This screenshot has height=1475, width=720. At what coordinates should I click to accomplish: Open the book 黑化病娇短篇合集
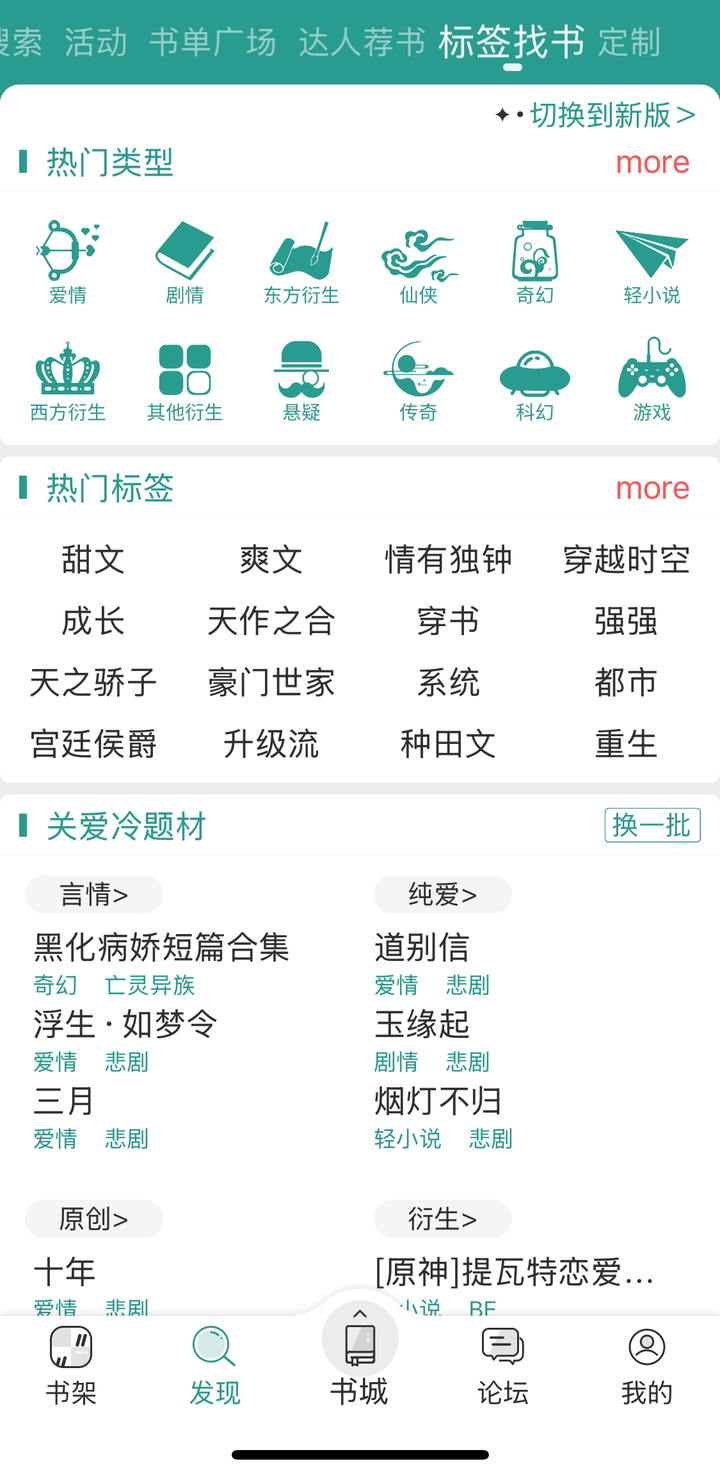(x=161, y=946)
